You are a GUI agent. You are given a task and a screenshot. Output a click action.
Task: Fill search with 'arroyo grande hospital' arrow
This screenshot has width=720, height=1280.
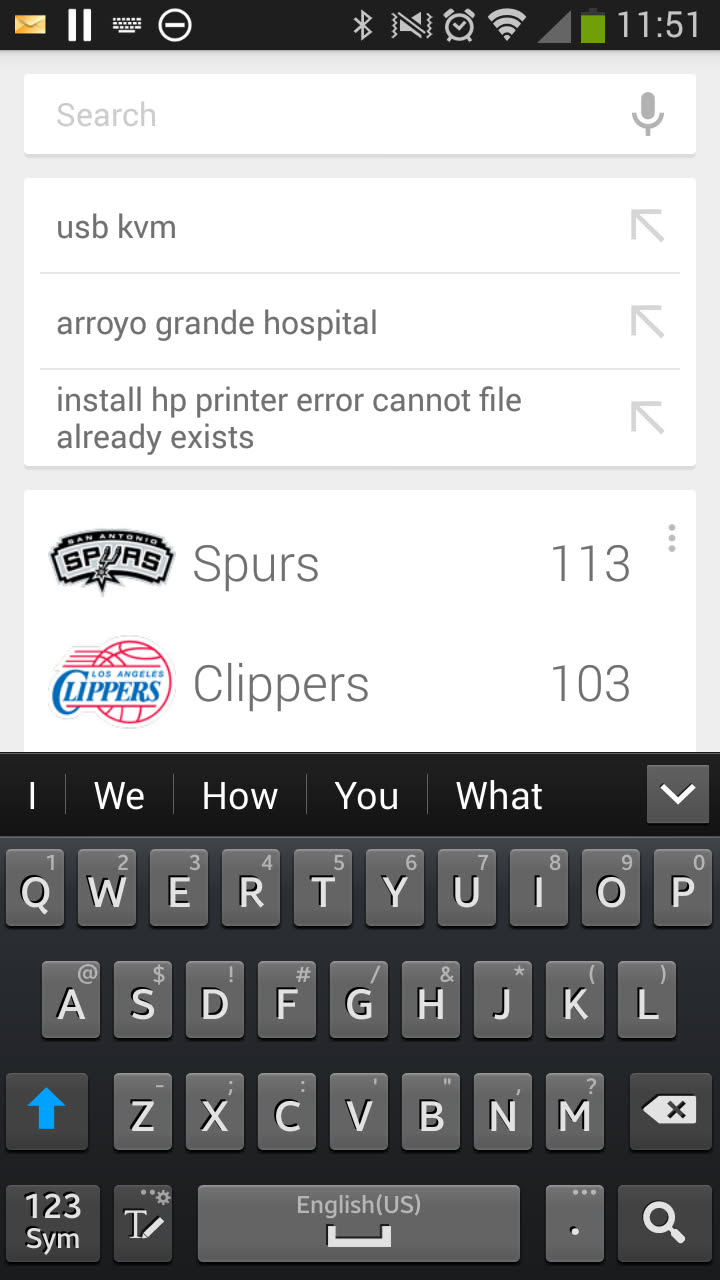point(647,323)
